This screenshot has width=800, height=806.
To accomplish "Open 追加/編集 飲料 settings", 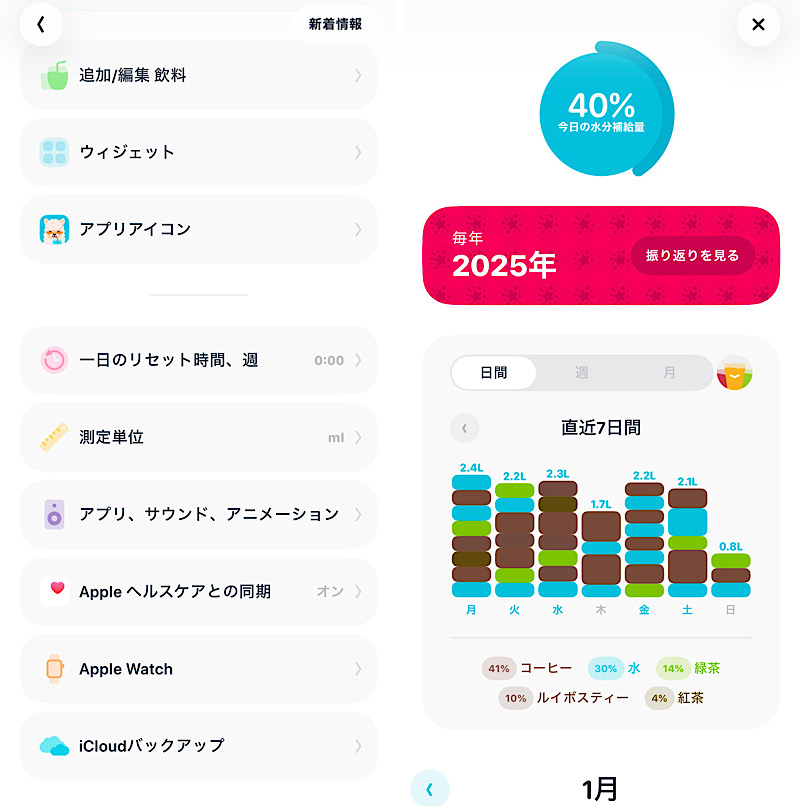I will [x=199, y=75].
